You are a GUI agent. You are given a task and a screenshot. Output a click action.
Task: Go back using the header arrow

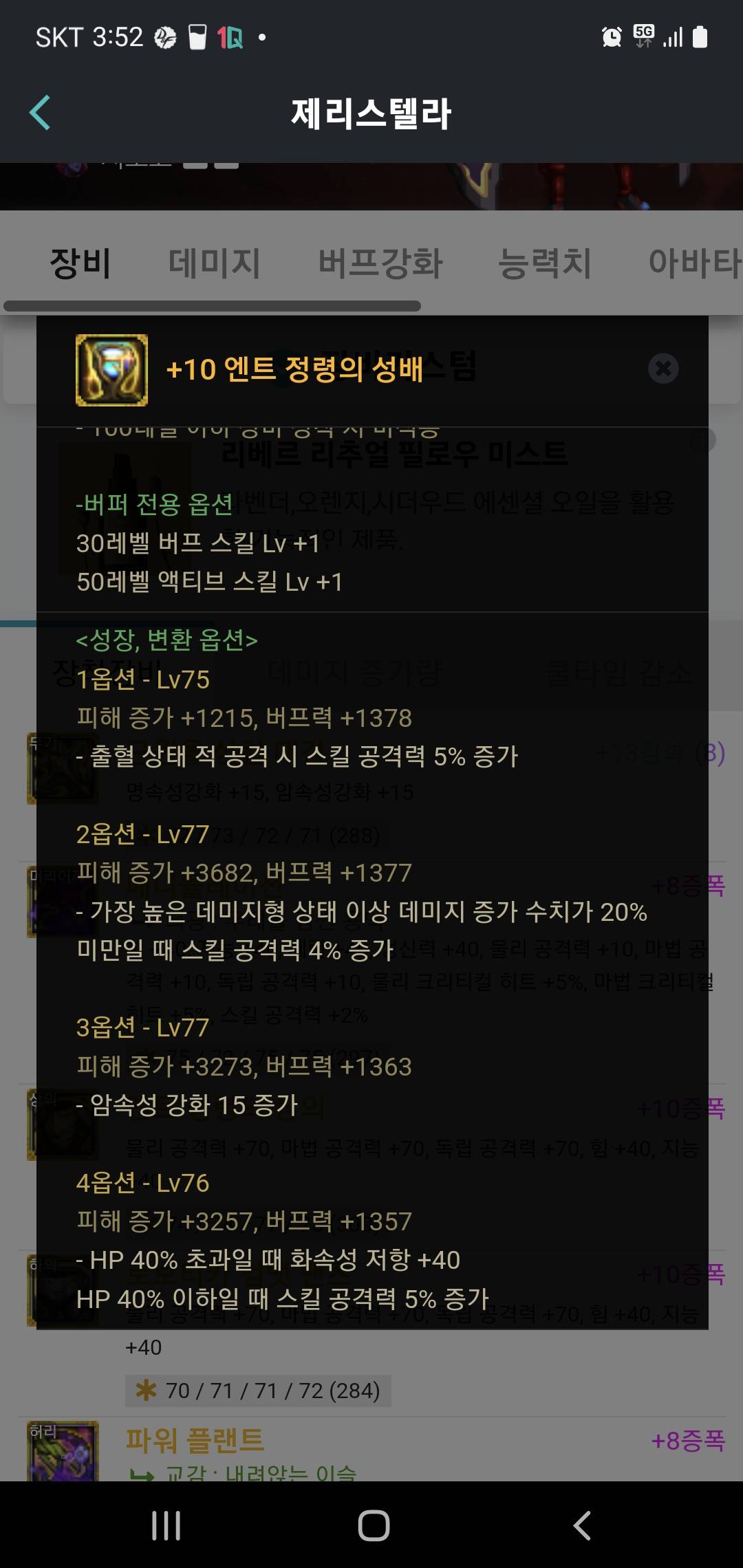40,113
